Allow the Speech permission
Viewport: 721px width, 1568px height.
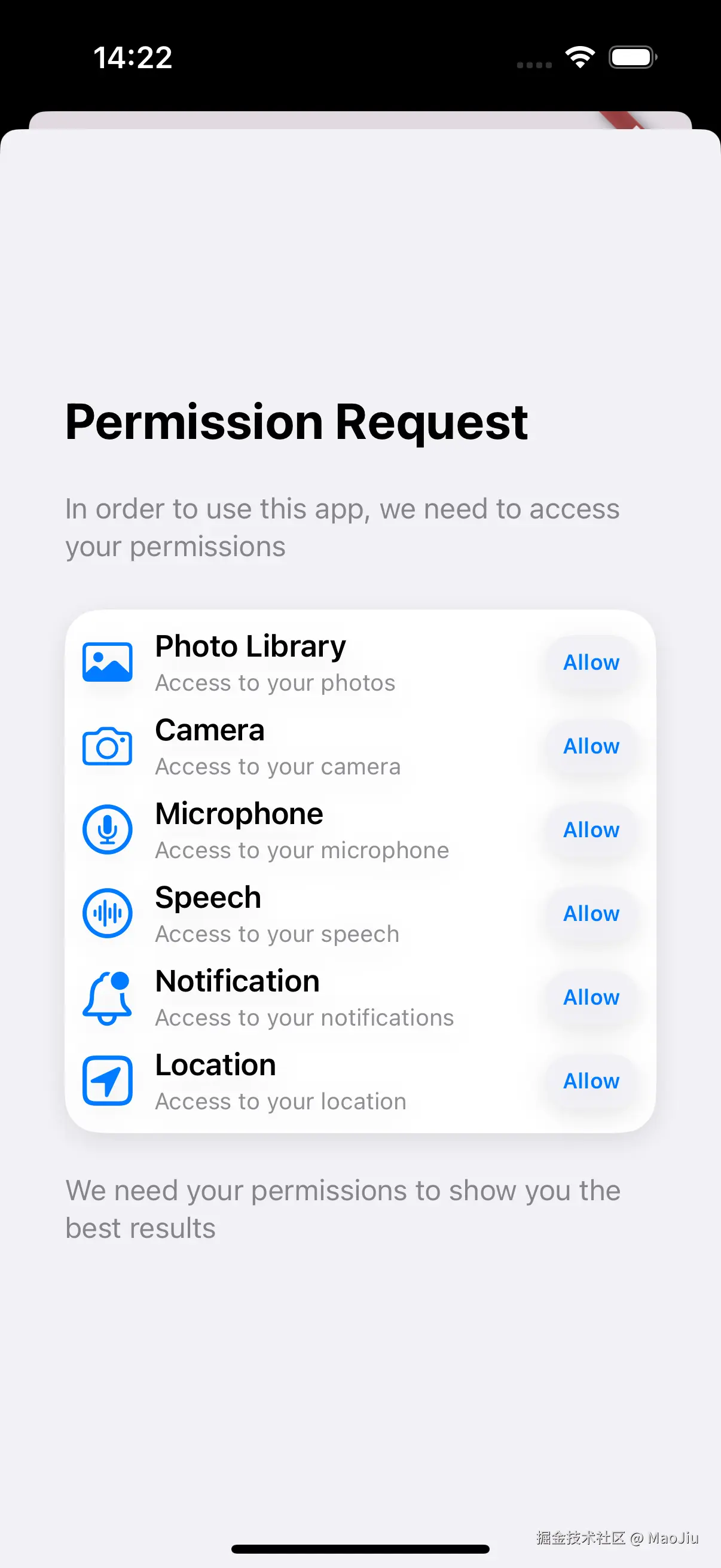[591, 914]
